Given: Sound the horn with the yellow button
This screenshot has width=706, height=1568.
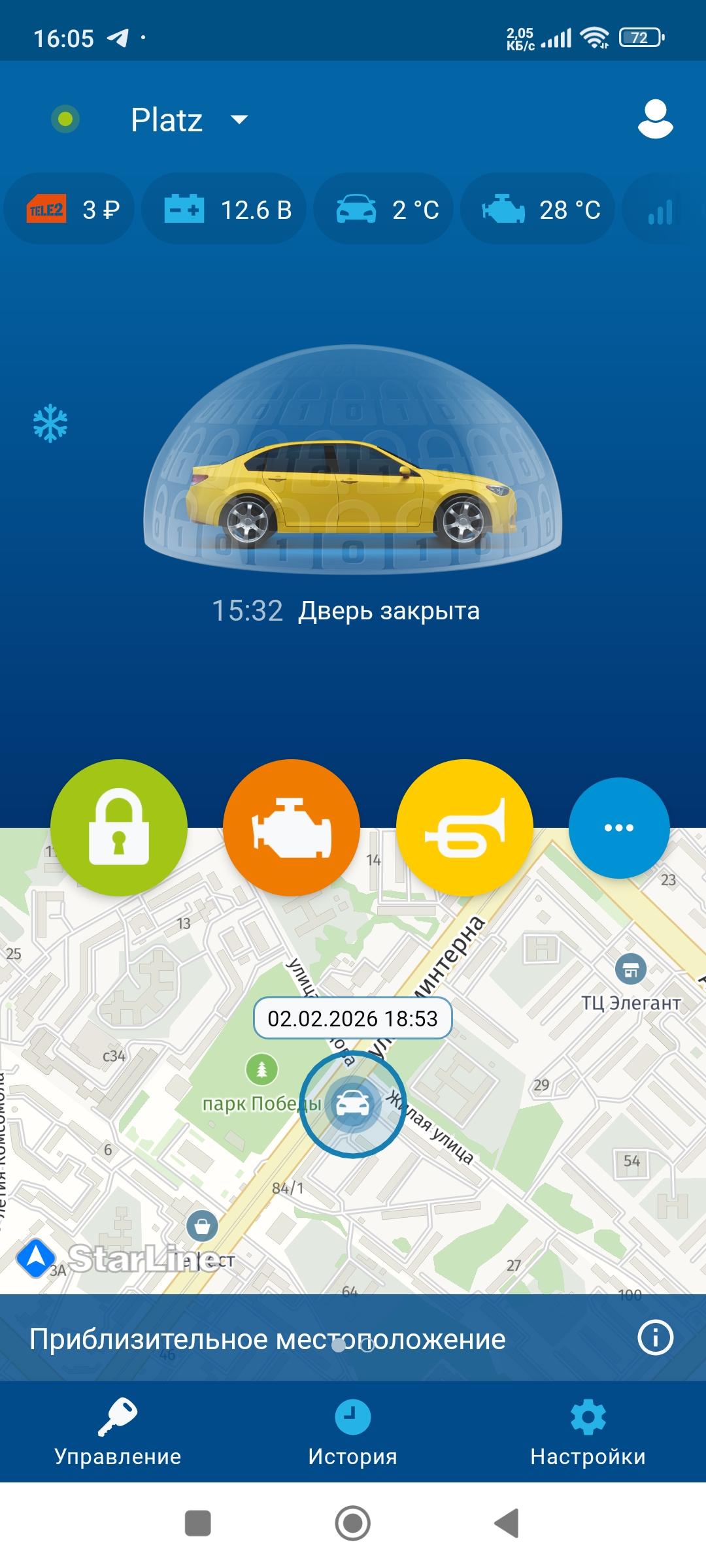Looking at the screenshot, I should pos(464,827).
